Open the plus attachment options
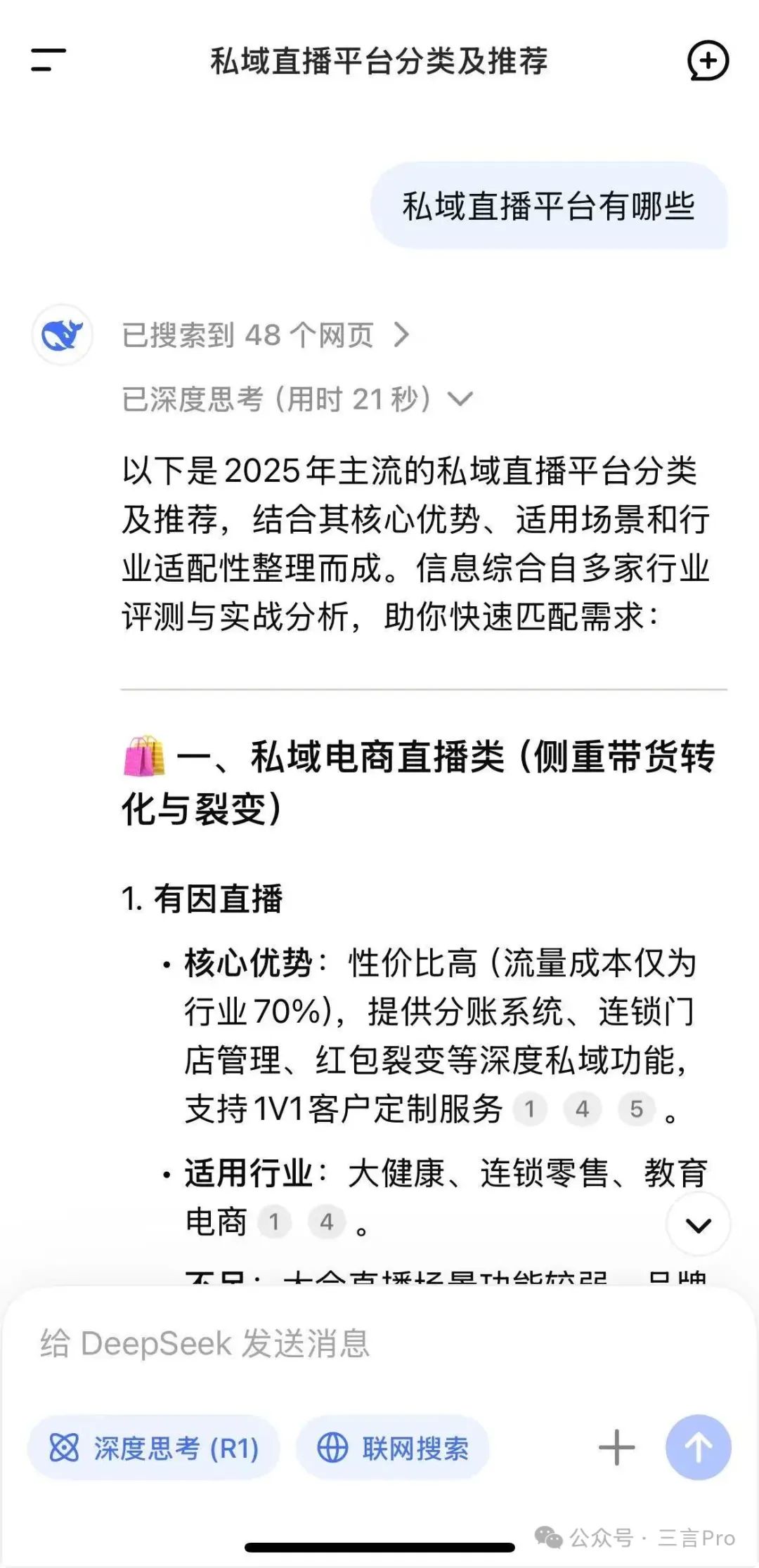This screenshot has height=1568, width=759. pos(616,1448)
